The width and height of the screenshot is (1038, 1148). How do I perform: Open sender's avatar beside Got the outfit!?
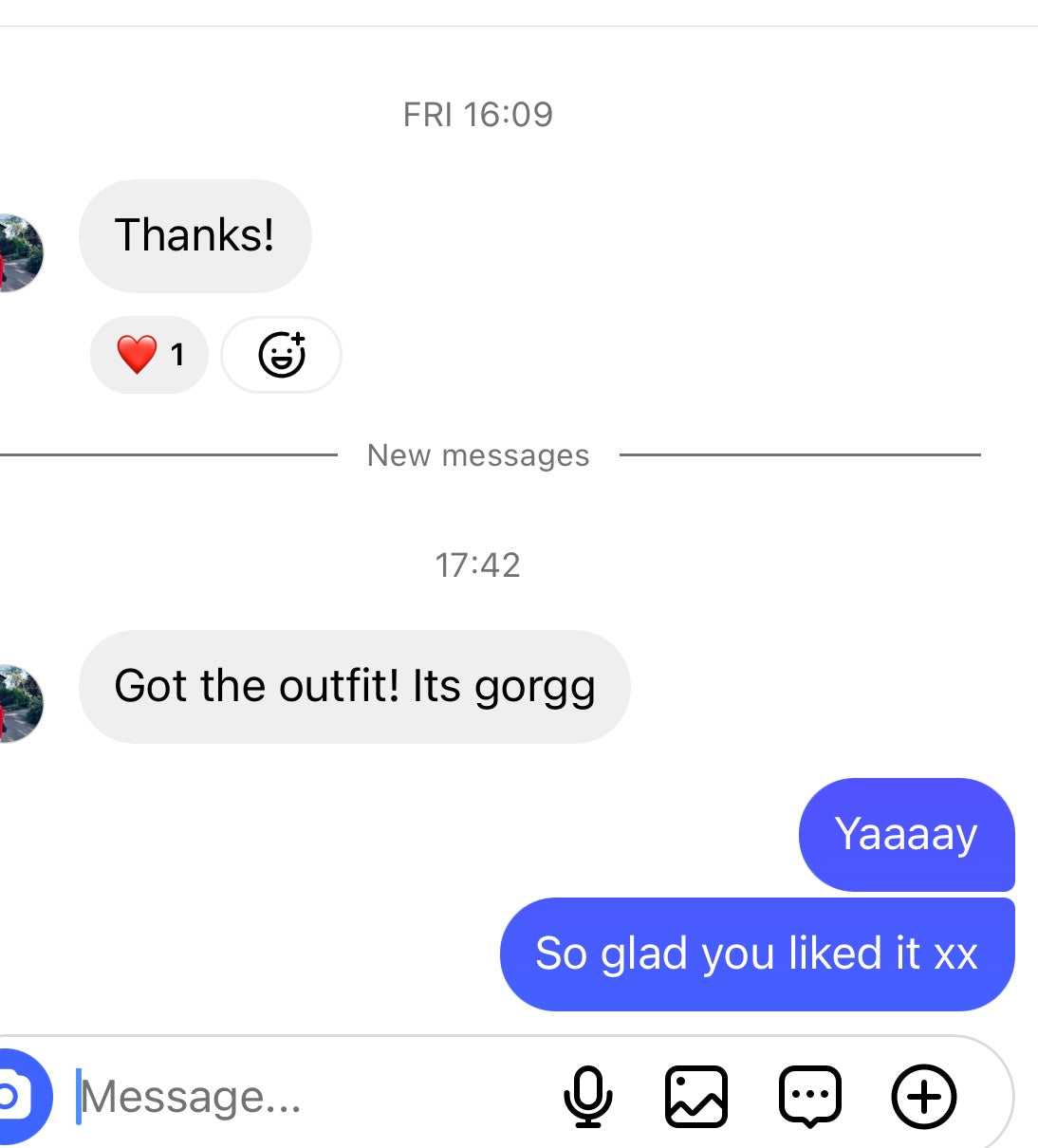click(19, 703)
